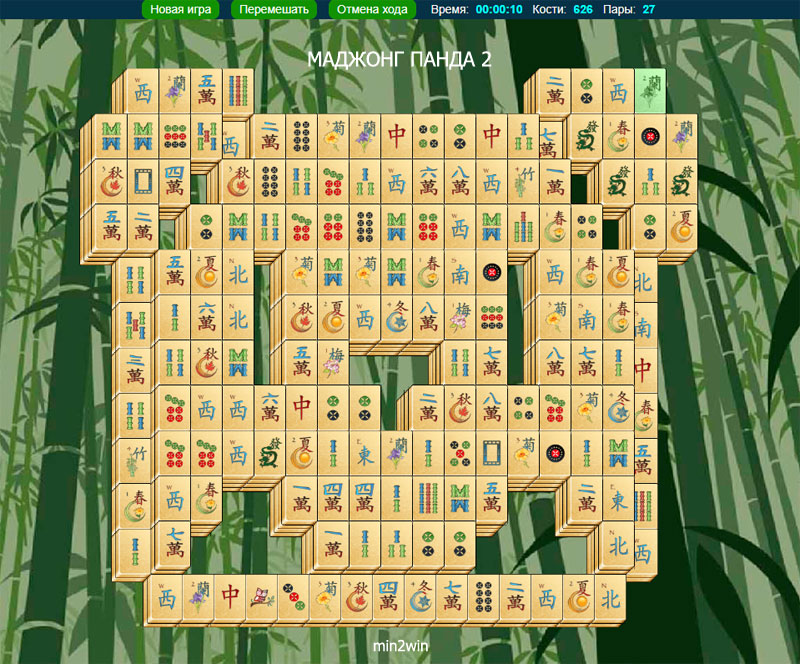Shuffle the tiles with Перемешать
This screenshot has width=800, height=664.
[273, 10]
